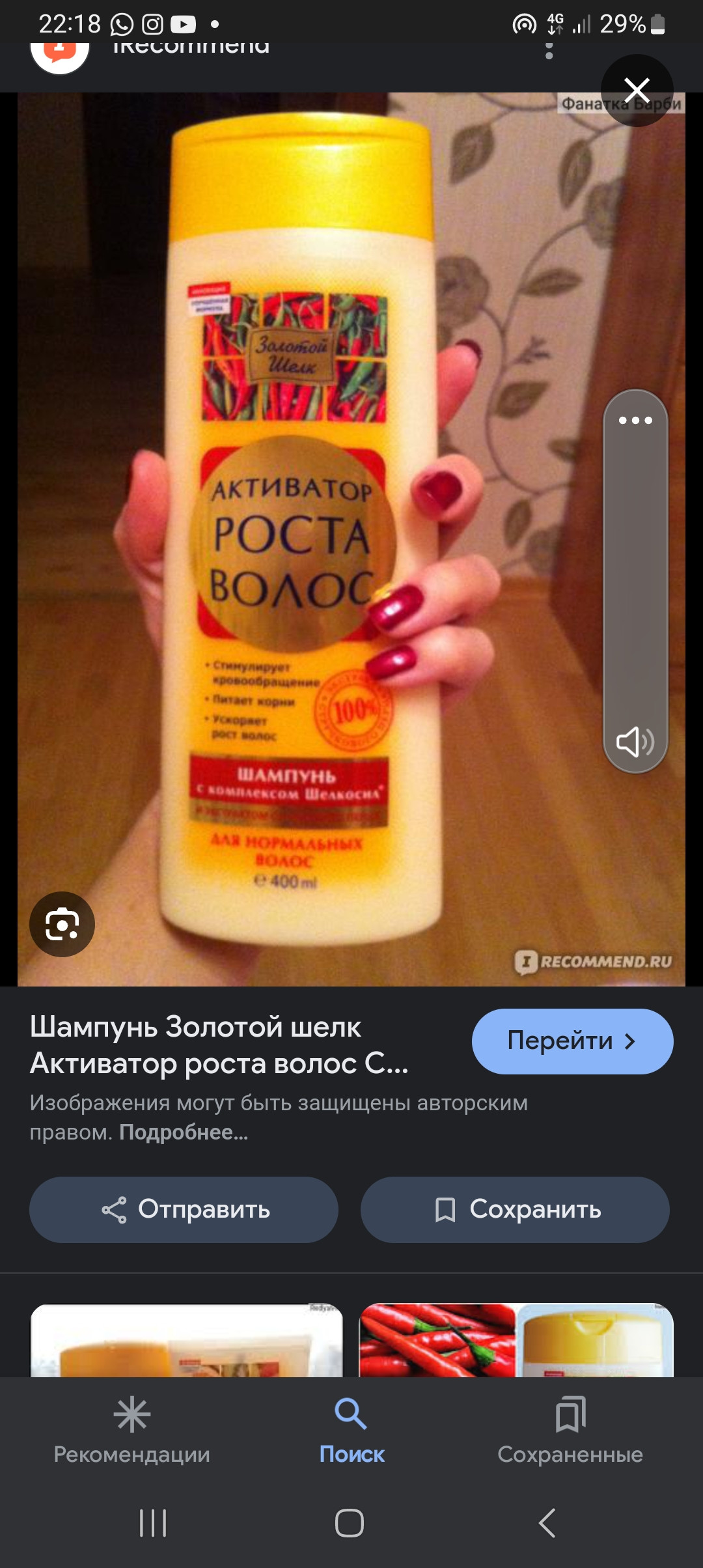Tap the three dots on the volume panel
The height and width of the screenshot is (1568, 703).
pos(635,420)
